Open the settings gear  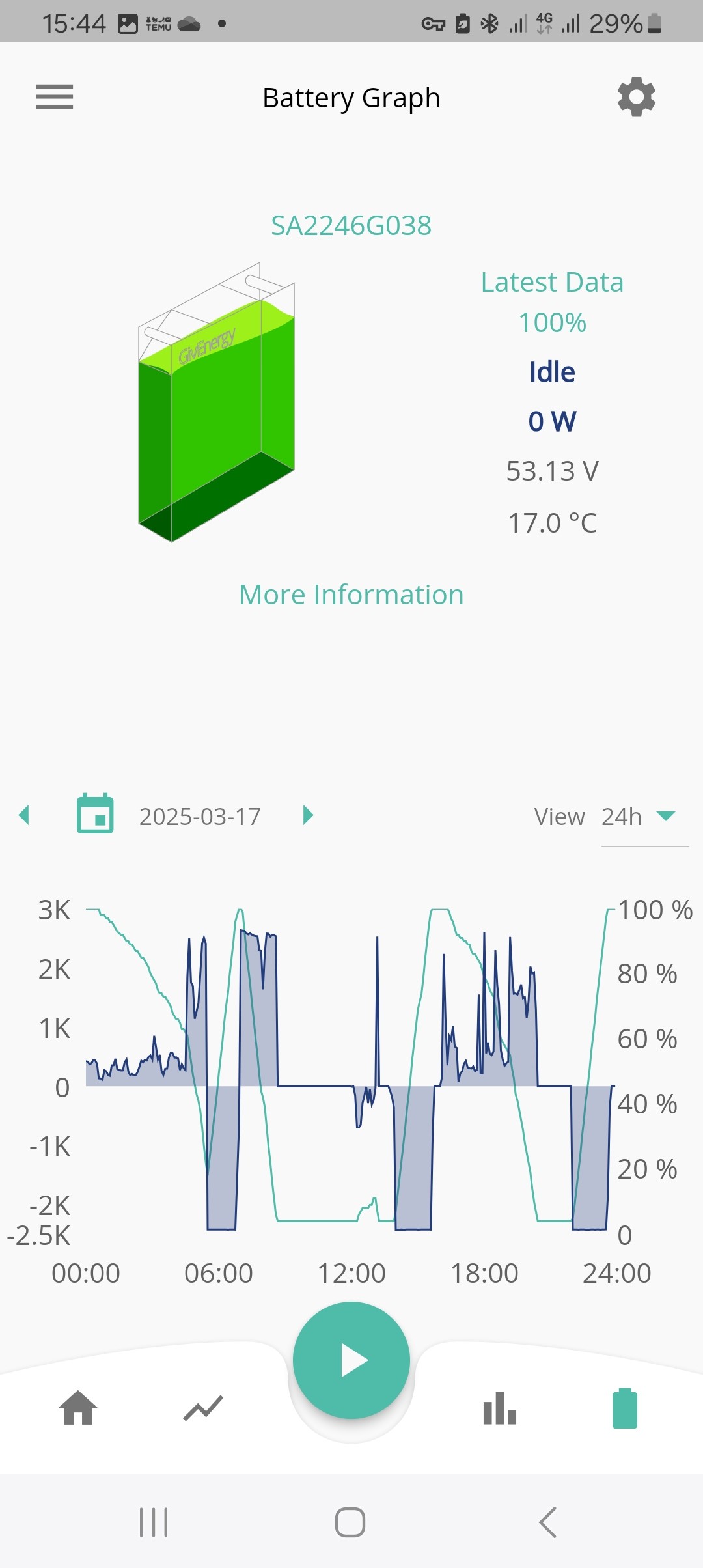click(x=636, y=97)
